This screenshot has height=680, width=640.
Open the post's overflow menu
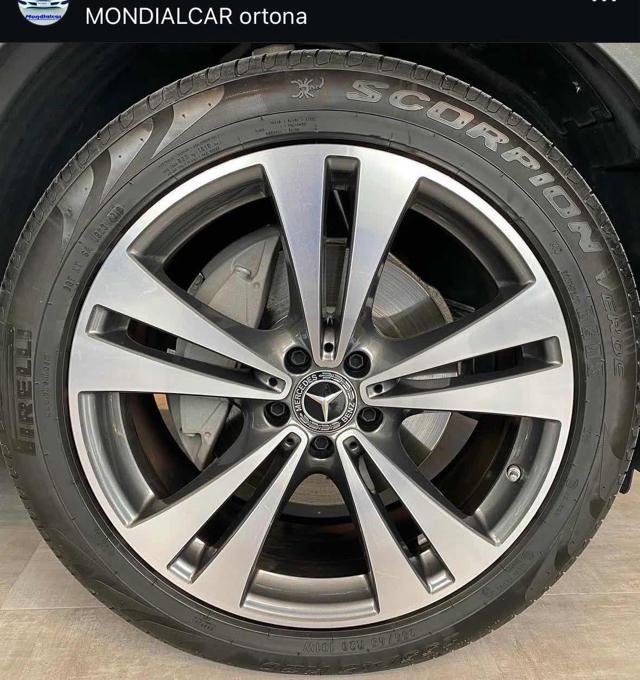(604, 3)
